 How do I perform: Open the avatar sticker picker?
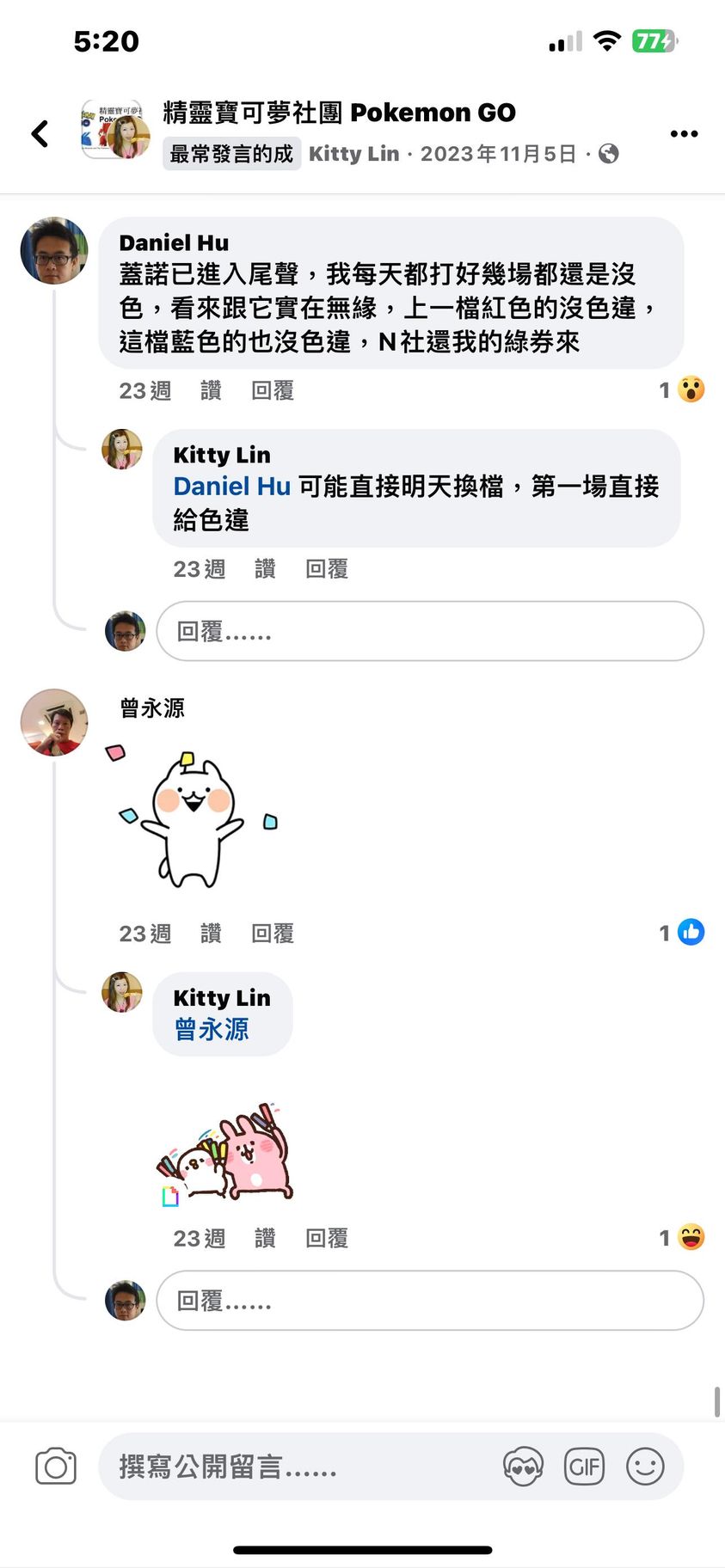(523, 1467)
